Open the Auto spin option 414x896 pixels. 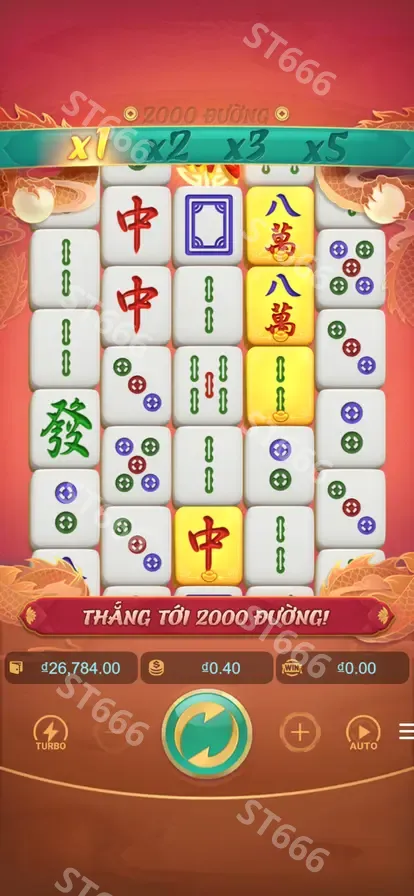click(363, 733)
